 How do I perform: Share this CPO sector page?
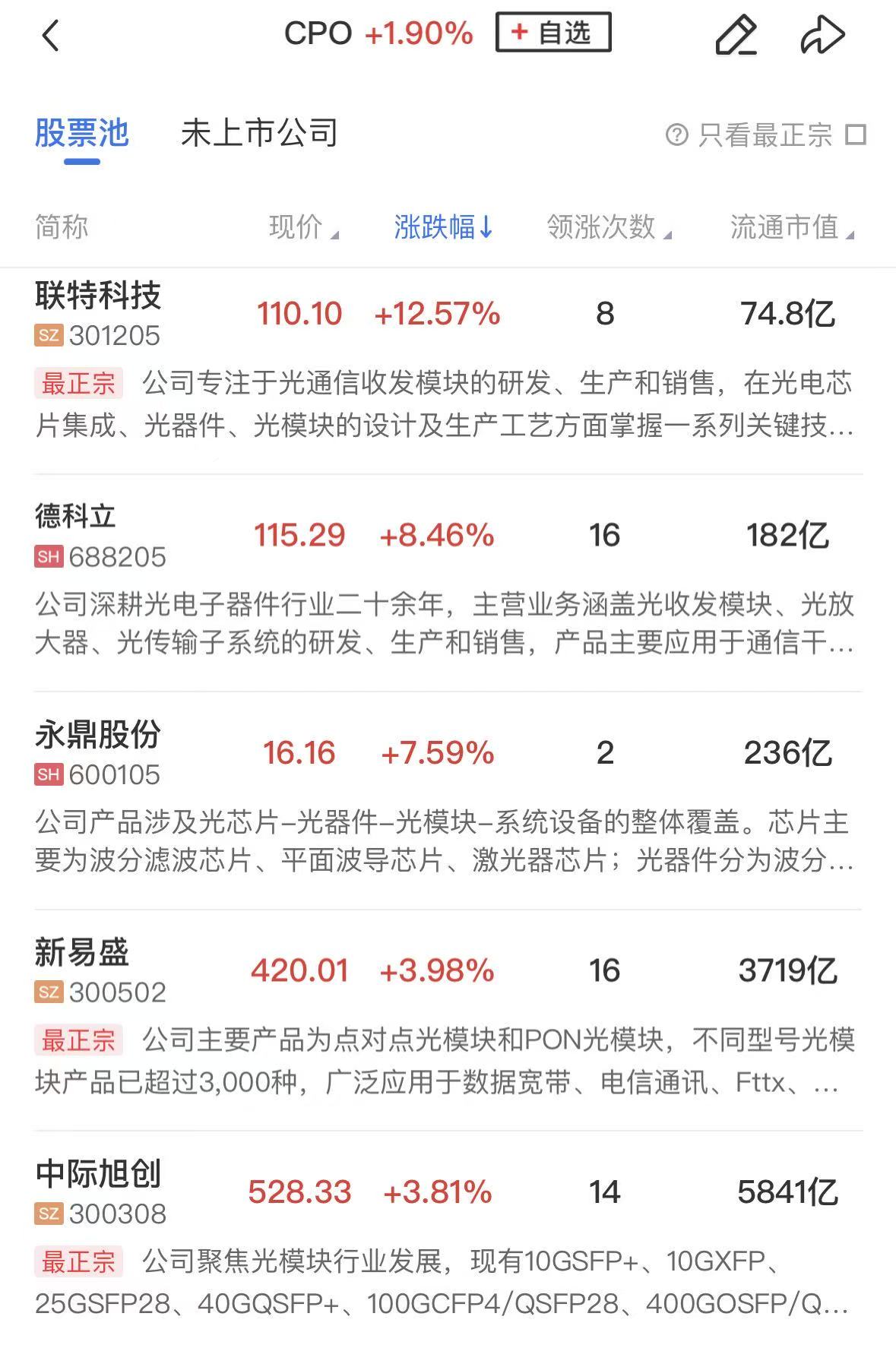[822, 35]
